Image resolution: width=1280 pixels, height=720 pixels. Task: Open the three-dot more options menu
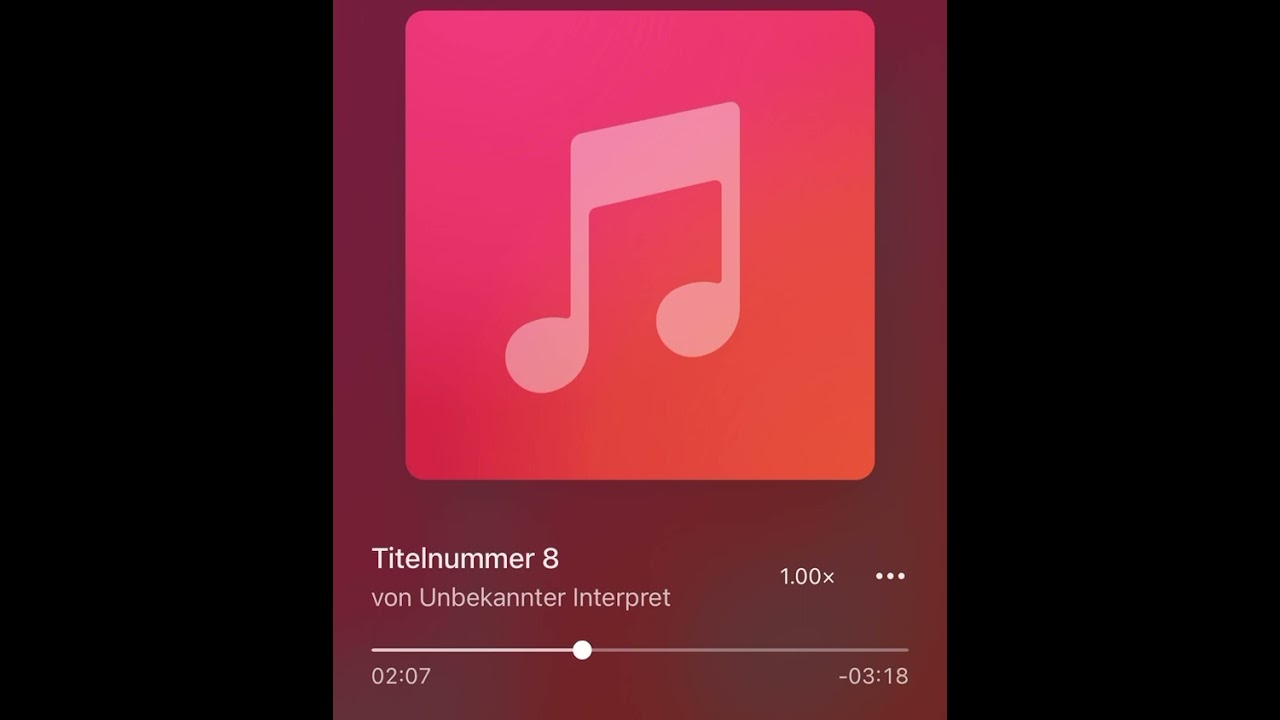point(890,576)
